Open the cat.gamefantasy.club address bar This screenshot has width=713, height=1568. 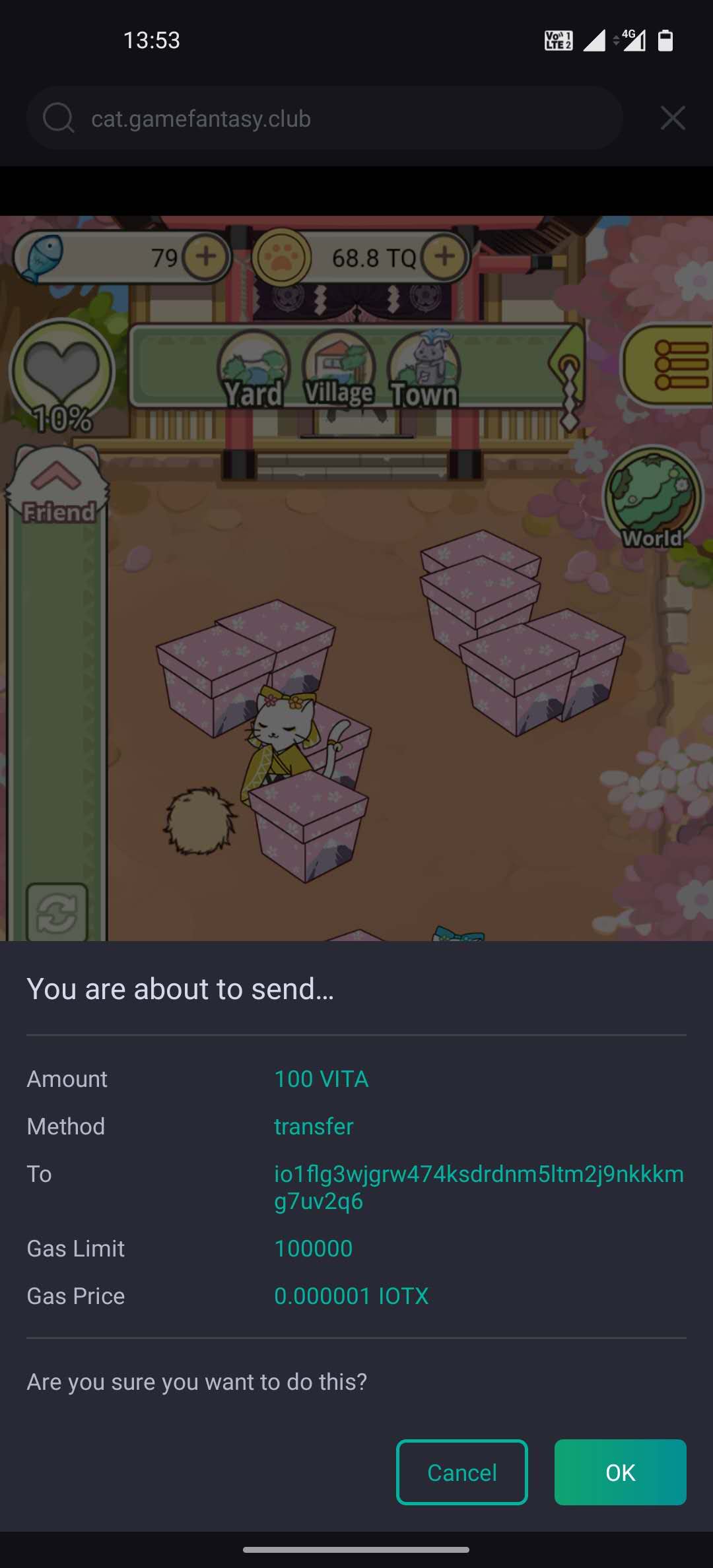(x=323, y=118)
